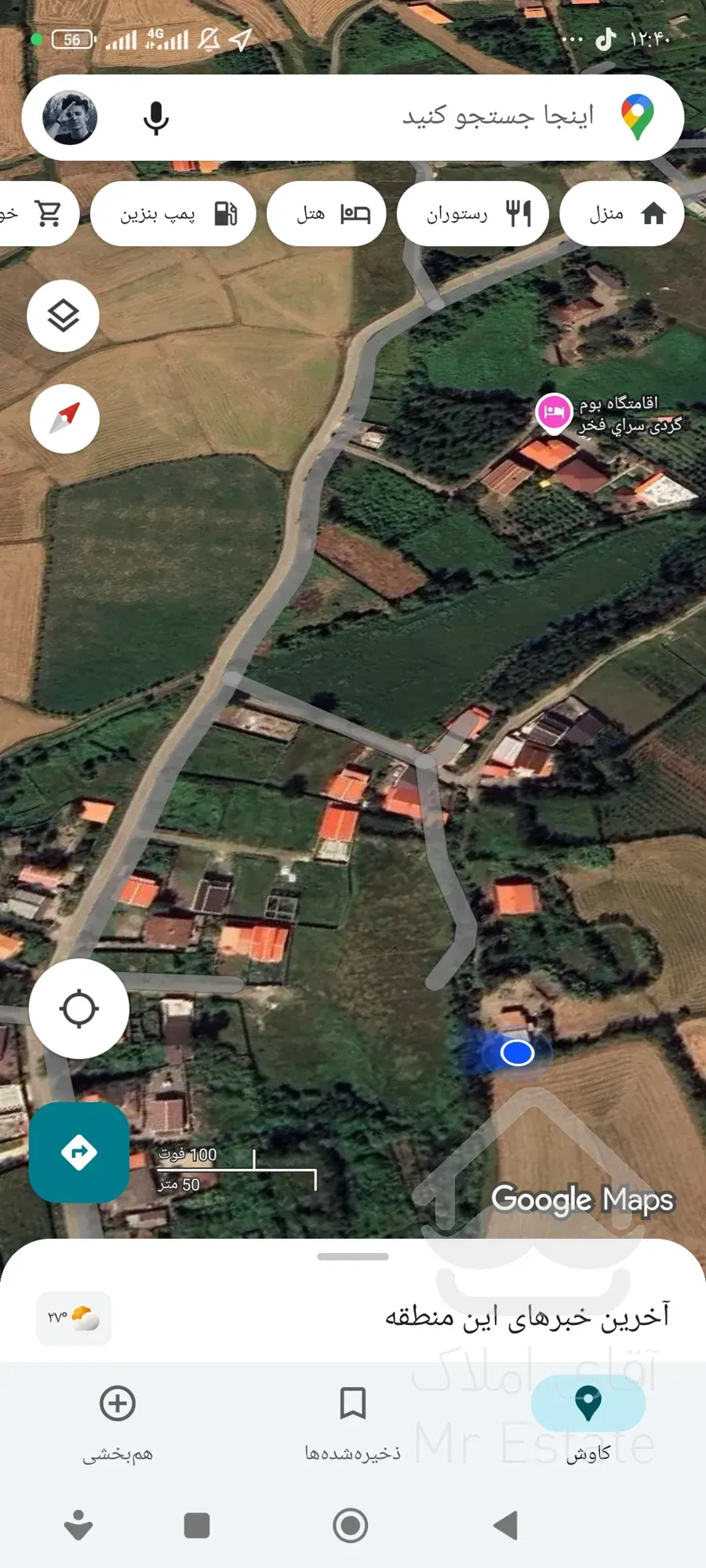Select the «منزل» home chip
This screenshot has height=1568, width=706.
(x=621, y=213)
